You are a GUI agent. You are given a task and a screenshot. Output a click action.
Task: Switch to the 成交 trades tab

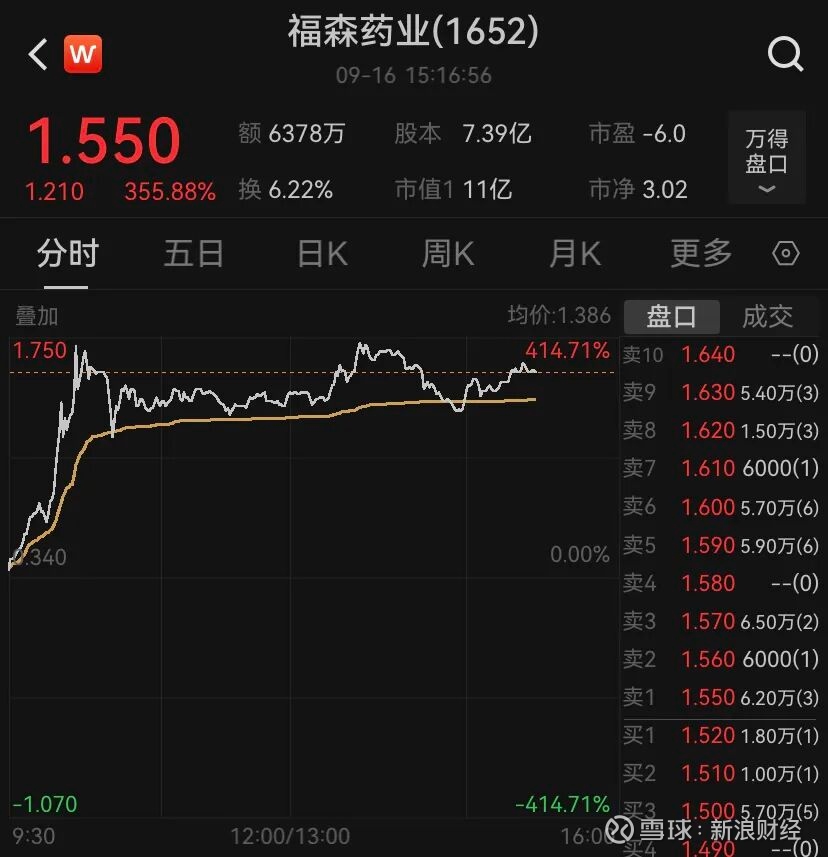767,317
